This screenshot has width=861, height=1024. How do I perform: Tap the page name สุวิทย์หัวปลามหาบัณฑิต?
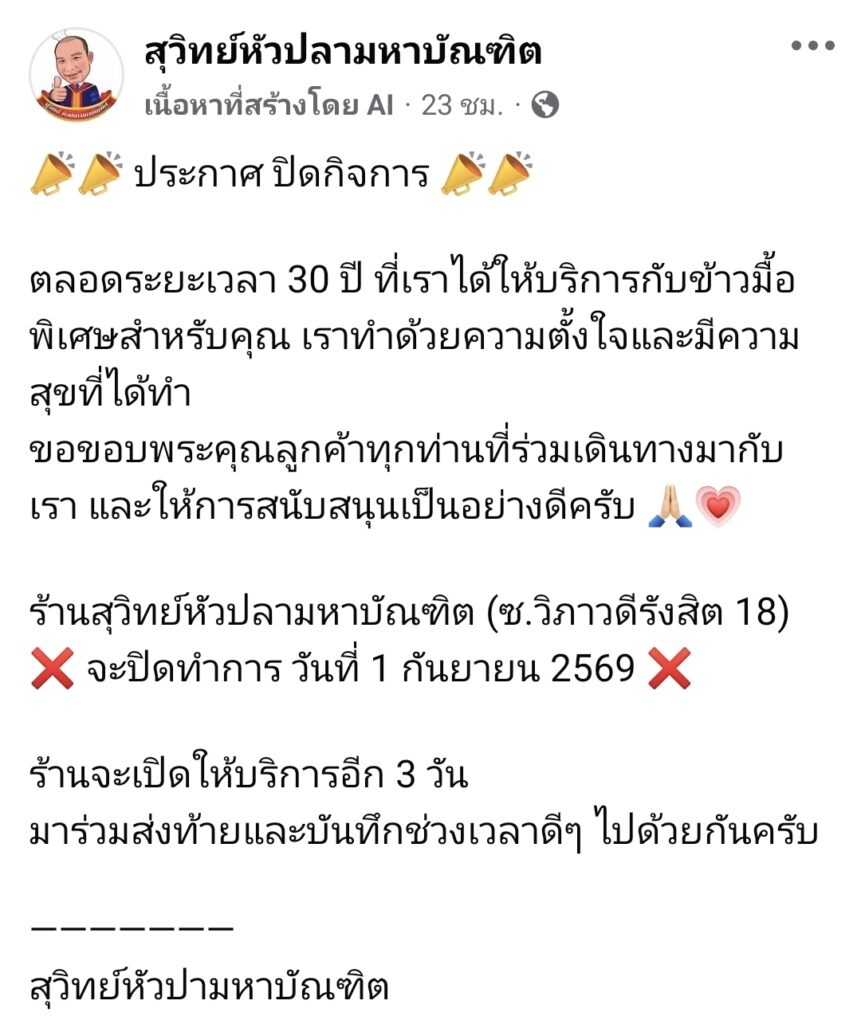343,51
